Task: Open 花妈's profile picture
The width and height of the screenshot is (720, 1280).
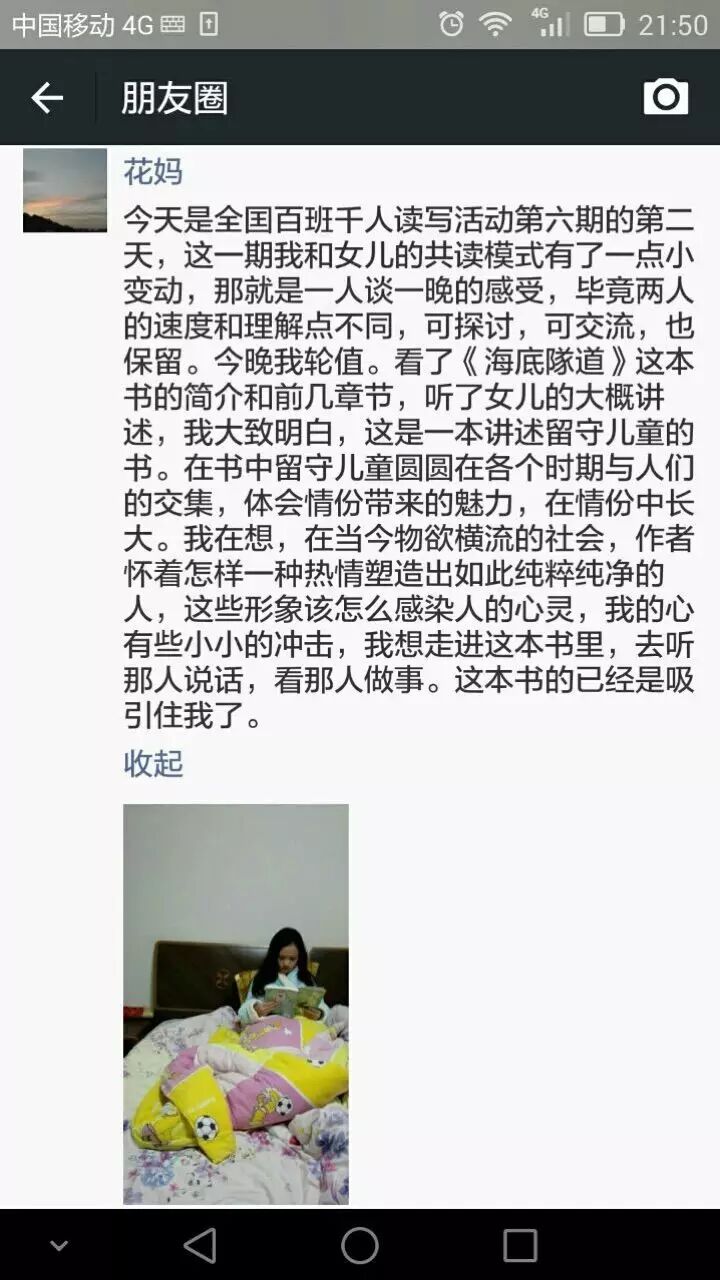Action: click(x=65, y=190)
